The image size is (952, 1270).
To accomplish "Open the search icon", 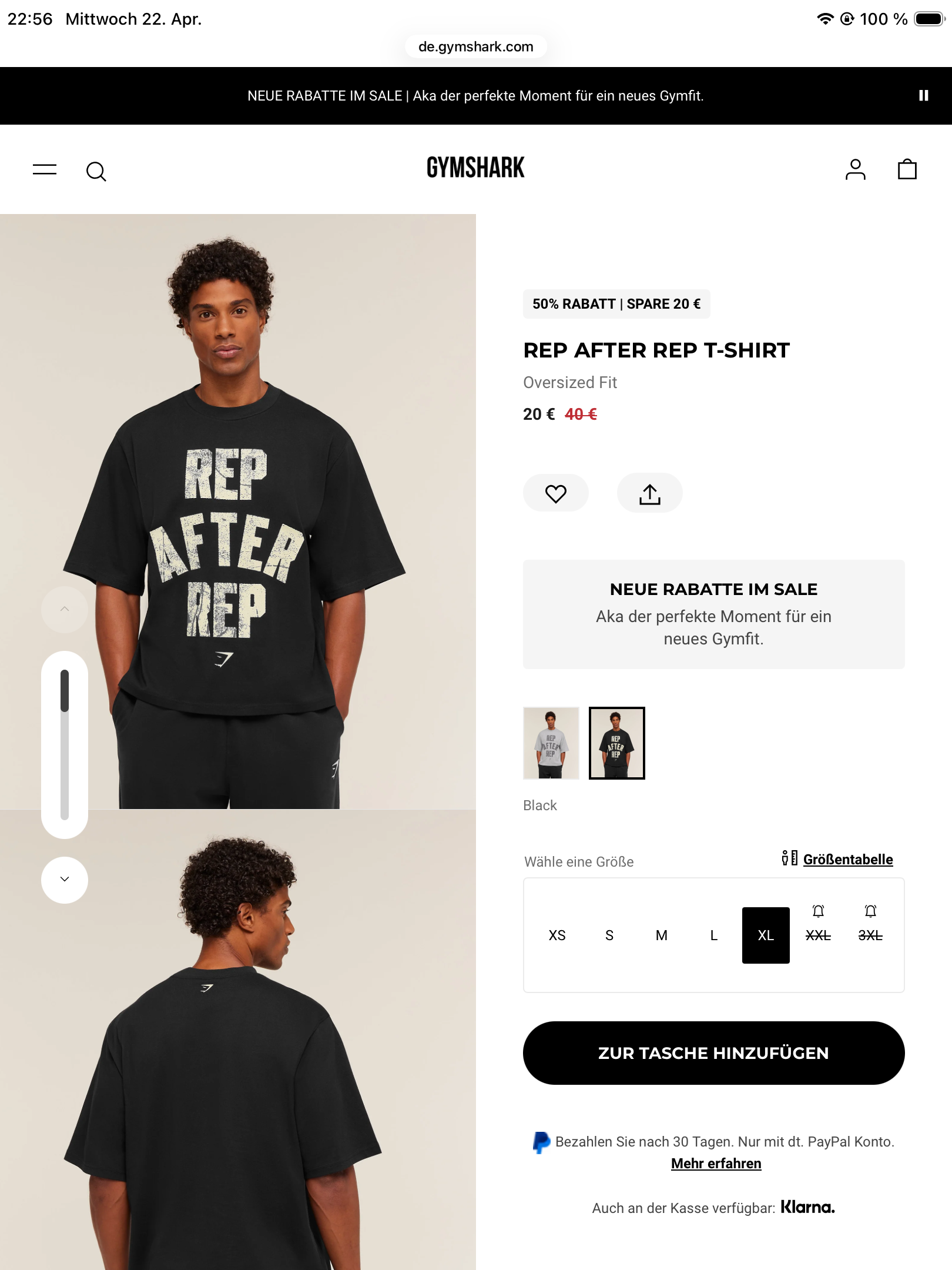I will 96,171.
